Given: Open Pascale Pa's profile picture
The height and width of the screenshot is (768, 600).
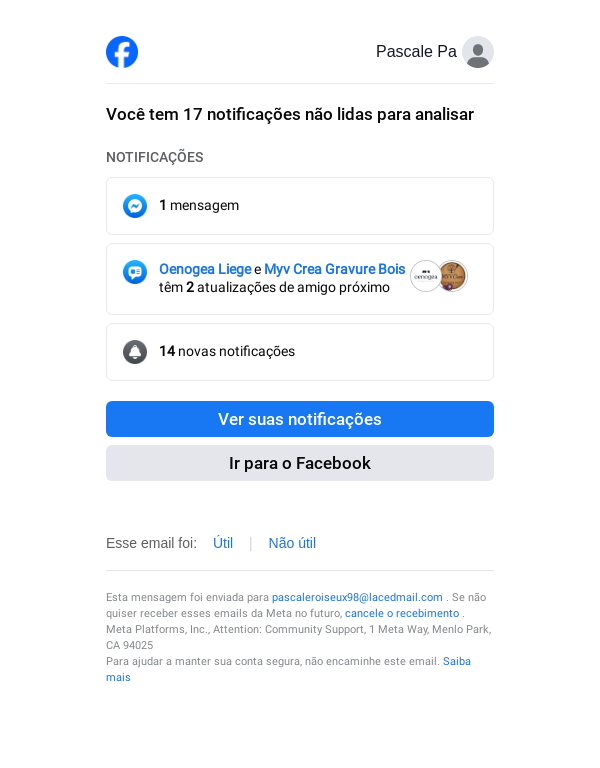Looking at the screenshot, I should [x=478, y=52].
